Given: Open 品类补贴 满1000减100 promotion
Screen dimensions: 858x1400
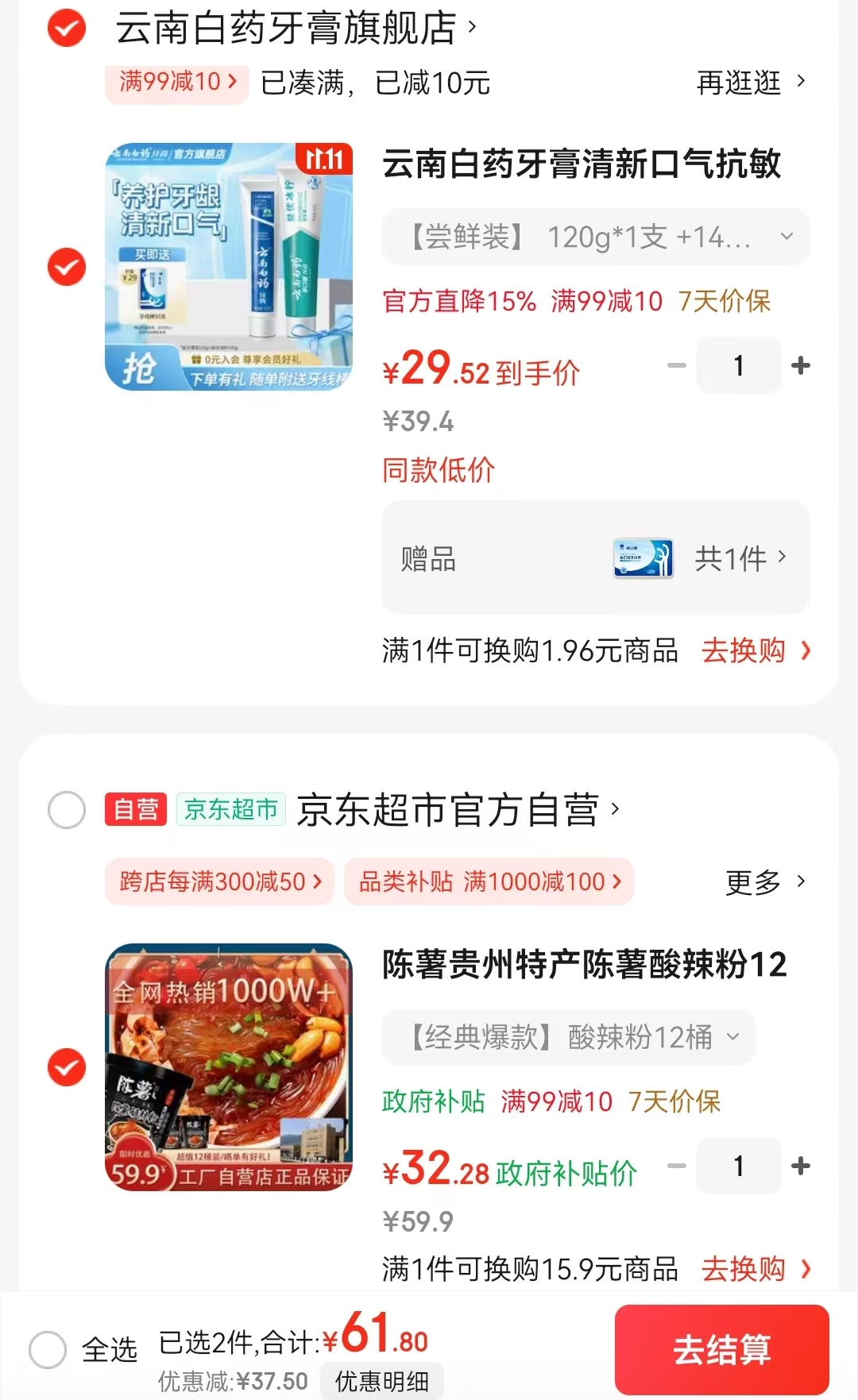Looking at the screenshot, I should [489, 881].
